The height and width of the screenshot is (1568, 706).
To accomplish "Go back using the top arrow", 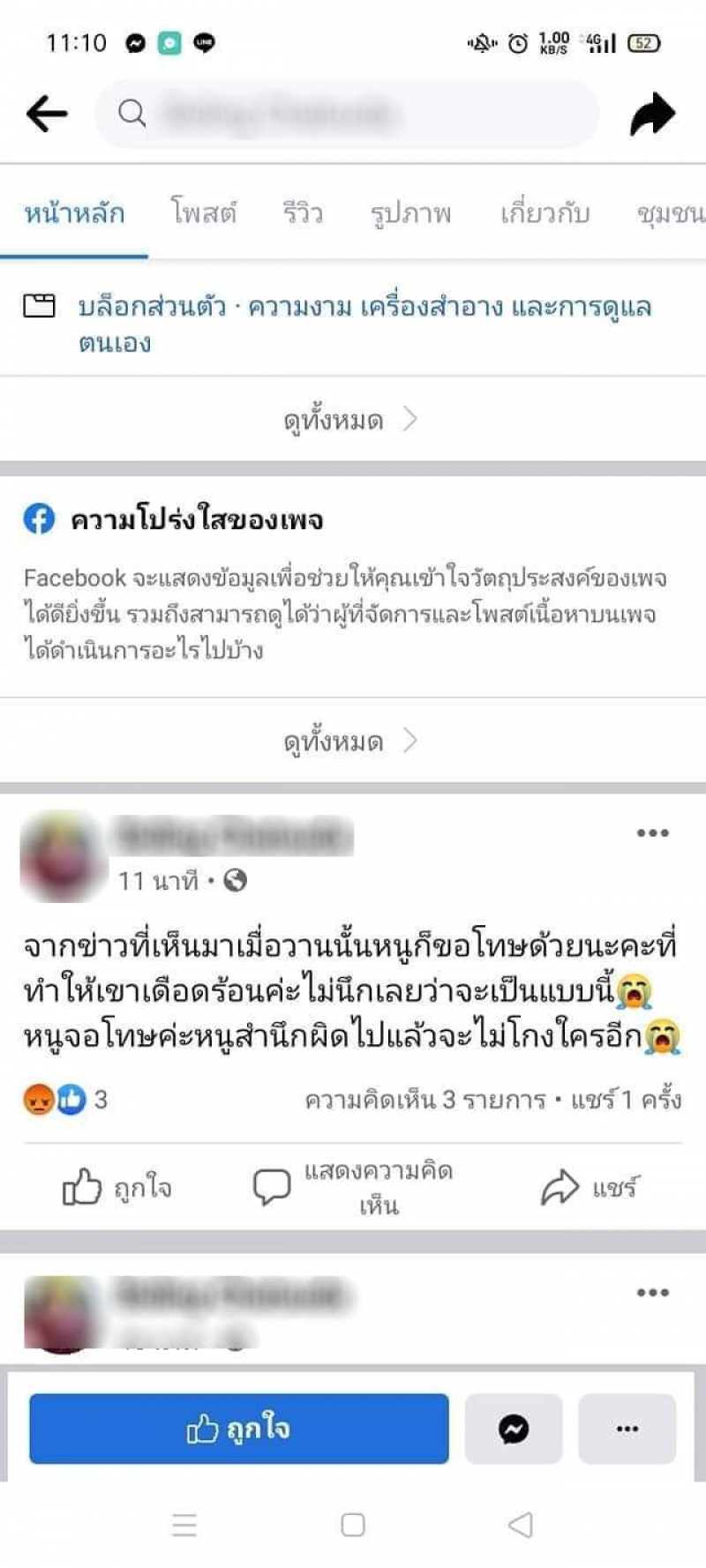I will pyautogui.click(x=47, y=114).
